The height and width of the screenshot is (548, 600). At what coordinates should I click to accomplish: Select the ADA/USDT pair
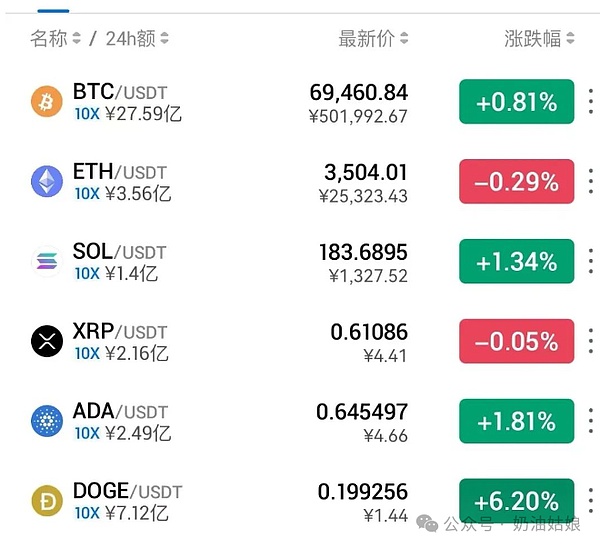click(122, 421)
